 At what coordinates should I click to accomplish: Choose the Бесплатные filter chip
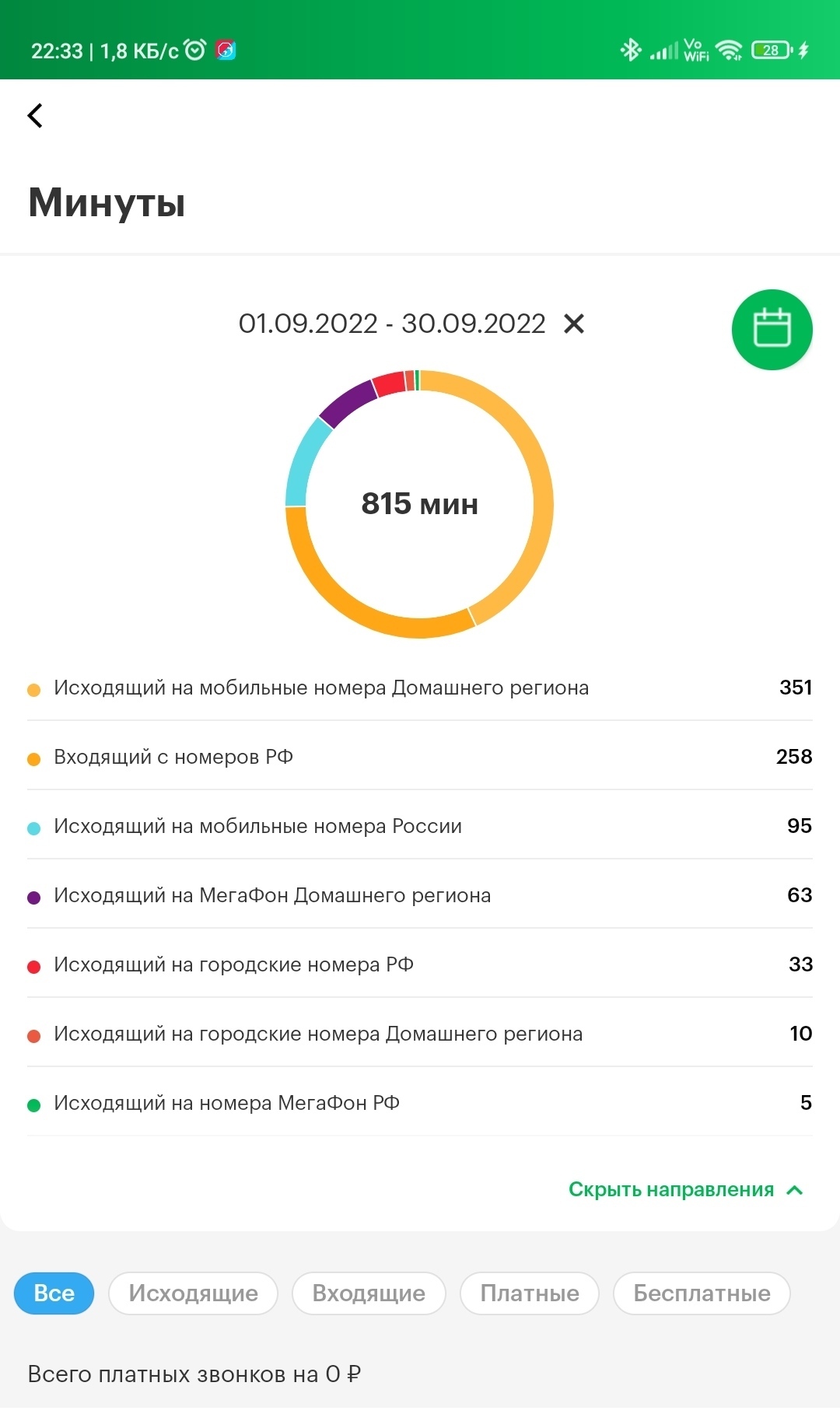tap(702, 1293)
